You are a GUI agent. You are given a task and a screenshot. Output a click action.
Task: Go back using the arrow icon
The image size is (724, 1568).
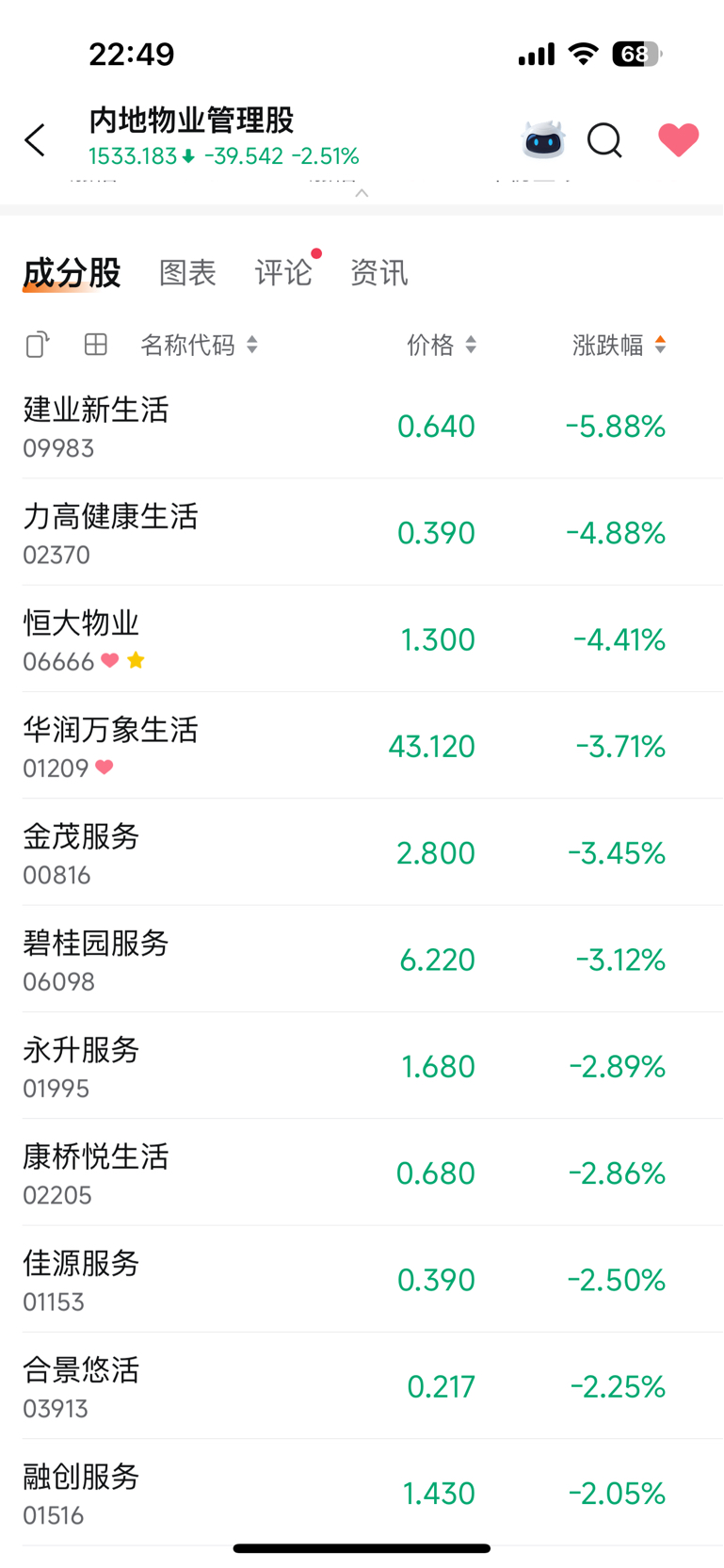point(36,140)
